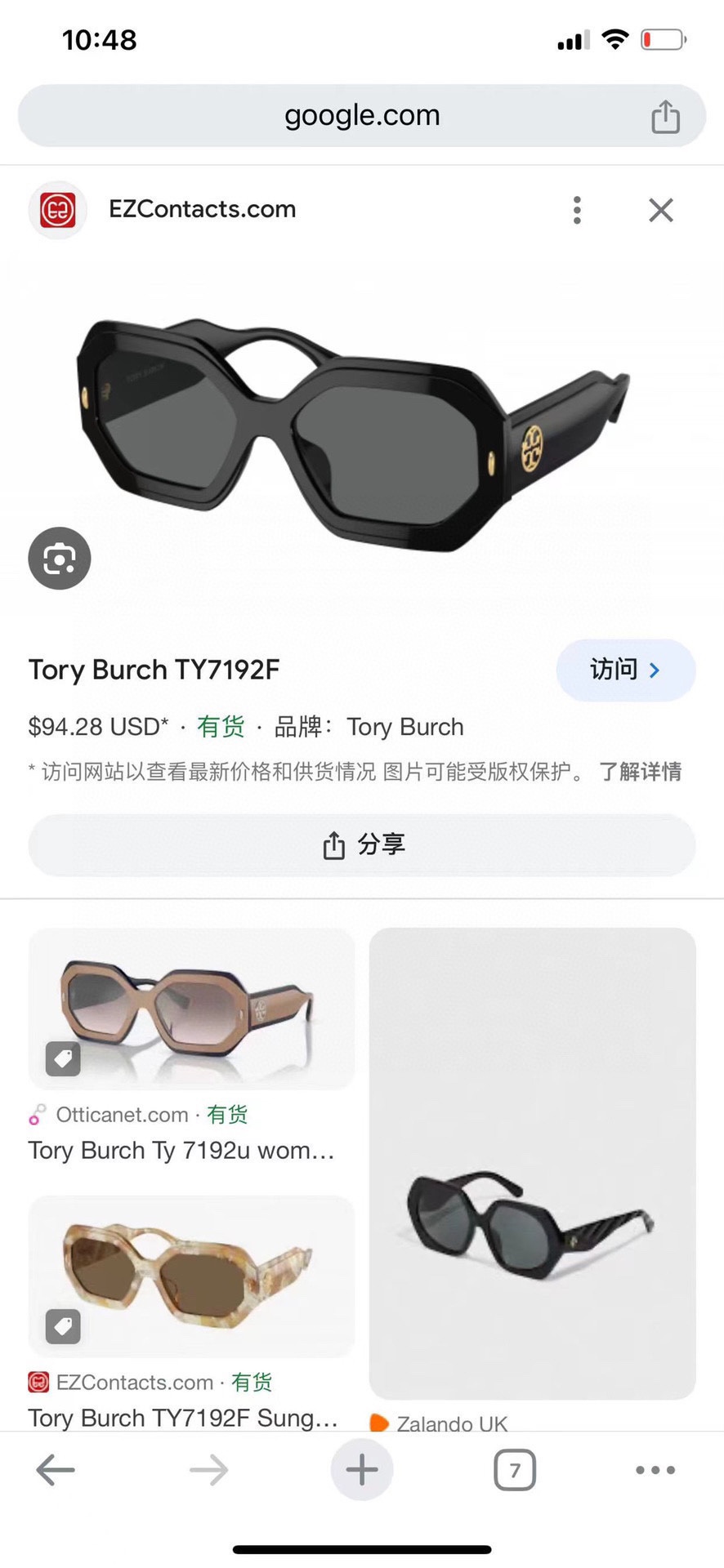724x1568 pixels.
Task: Open the browser's more options menu
Action: (655, 1470)
